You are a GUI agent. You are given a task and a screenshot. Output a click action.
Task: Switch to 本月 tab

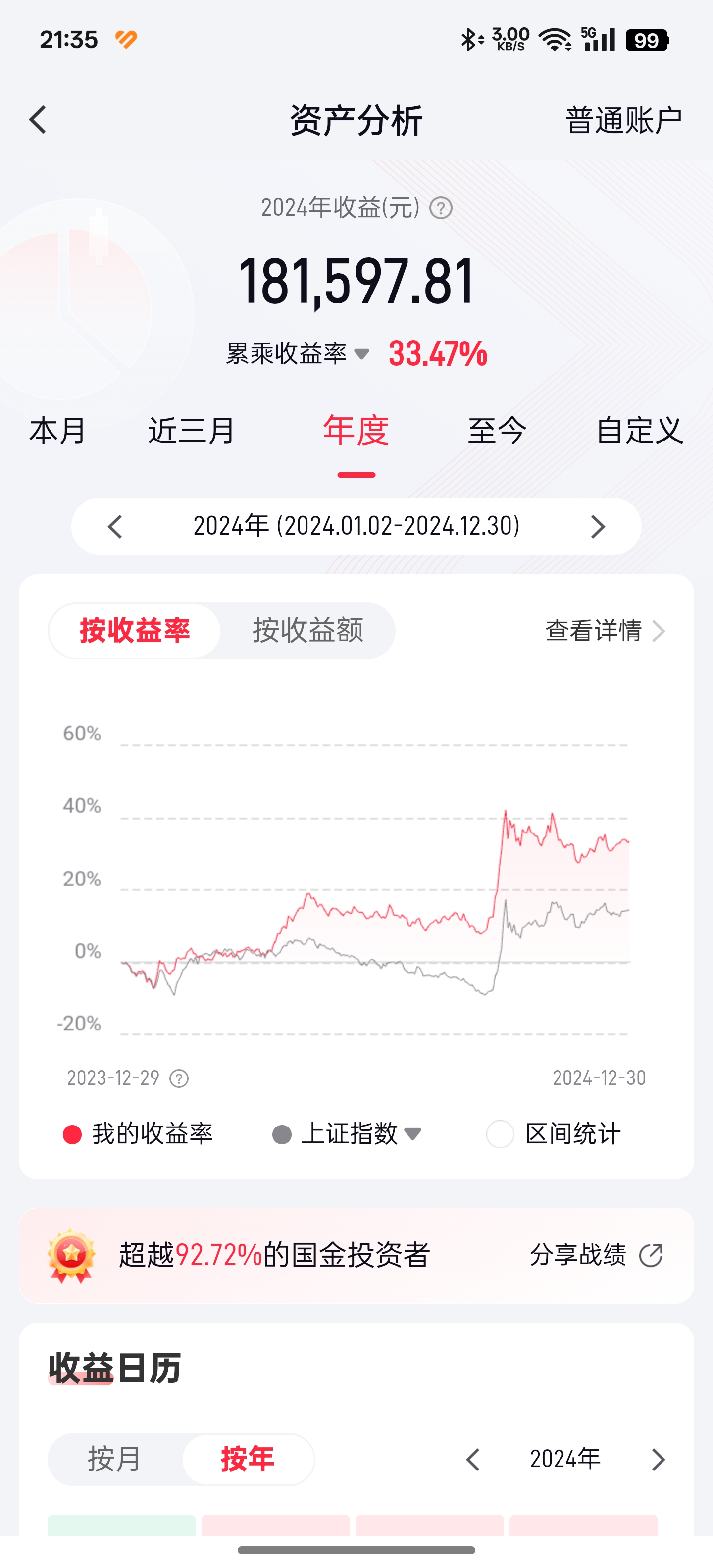coord(57,431)
